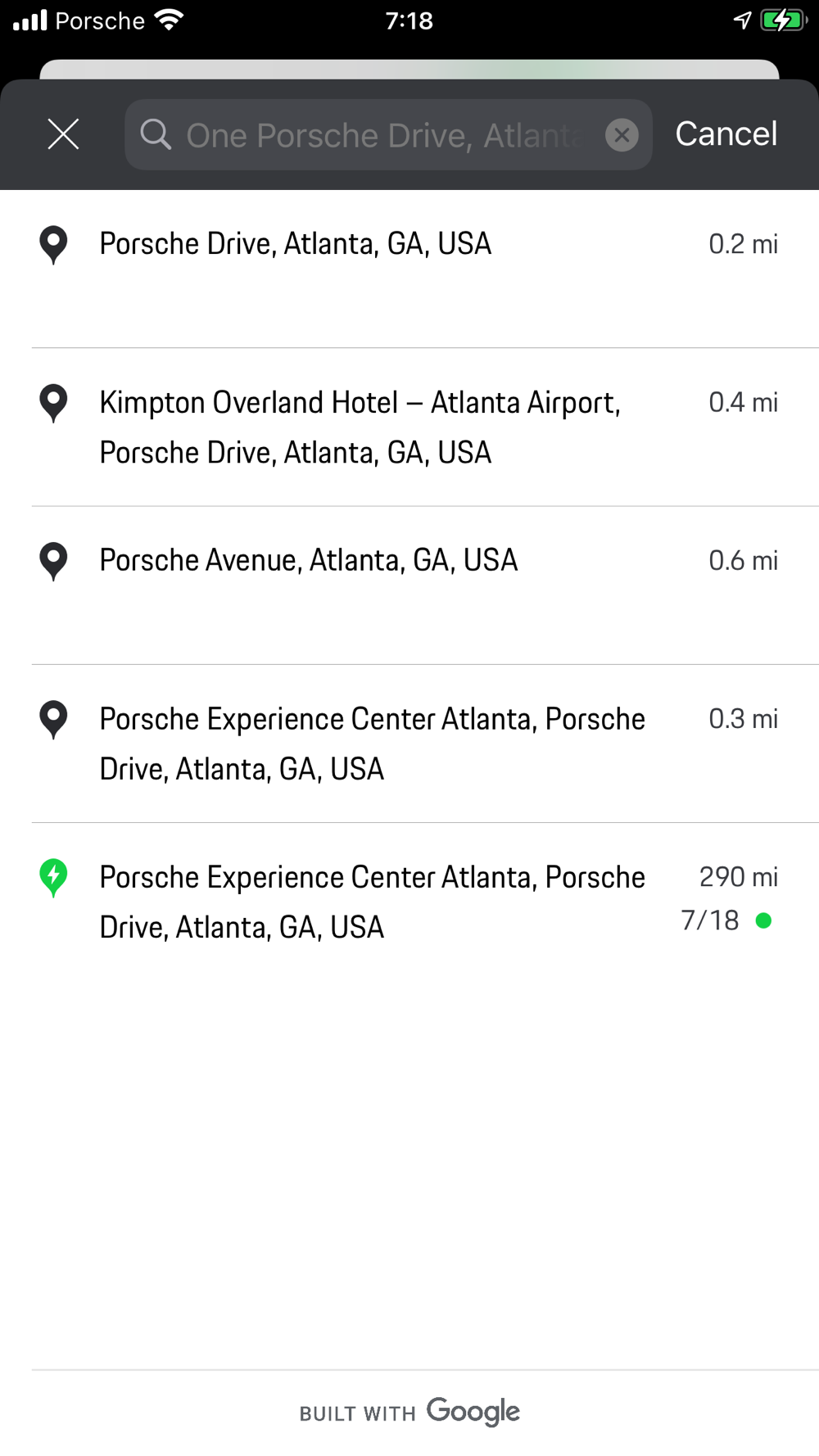
Task: Close the search panel with the X icon
Action: pyautogui.click(x=63, y=134)
